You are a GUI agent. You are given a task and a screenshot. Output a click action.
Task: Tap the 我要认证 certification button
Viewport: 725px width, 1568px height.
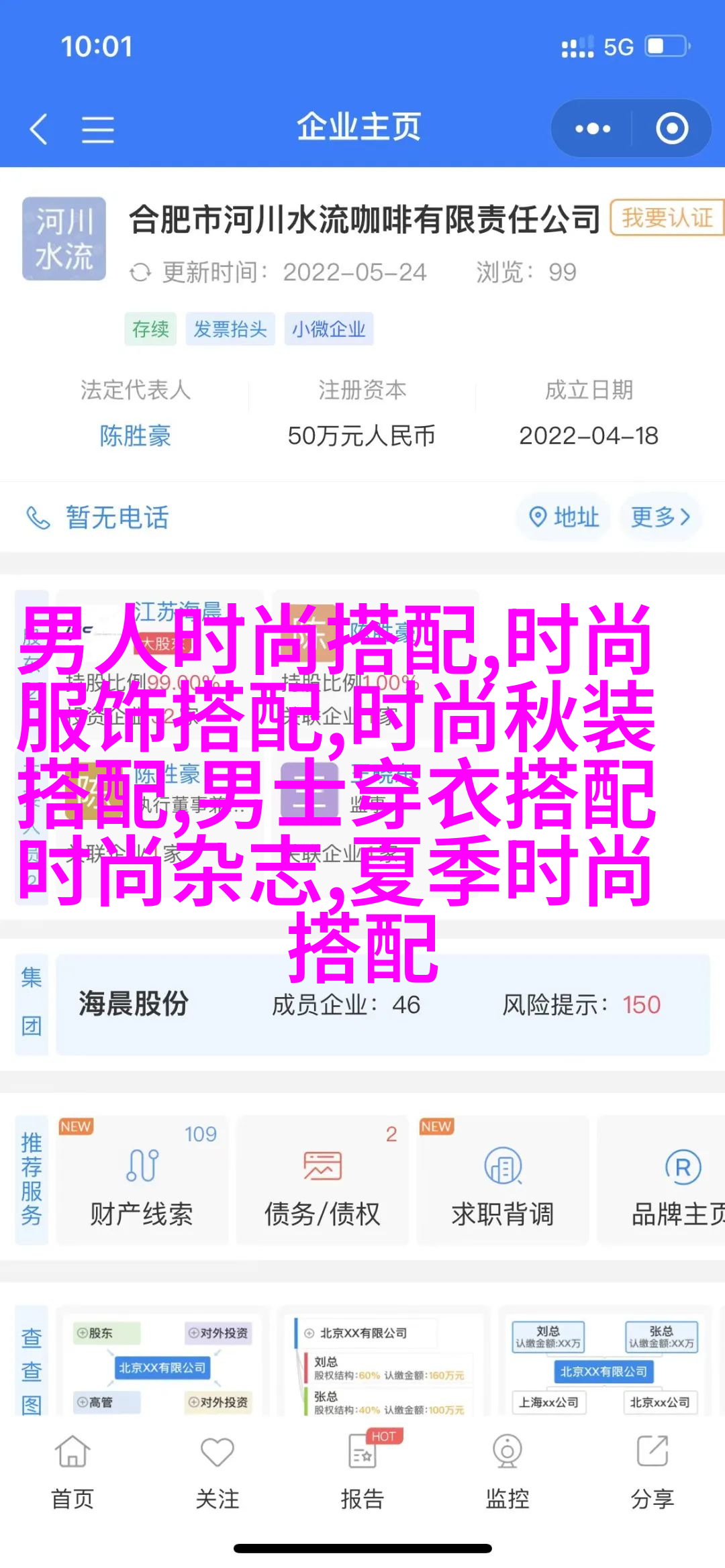pos(666,218)
